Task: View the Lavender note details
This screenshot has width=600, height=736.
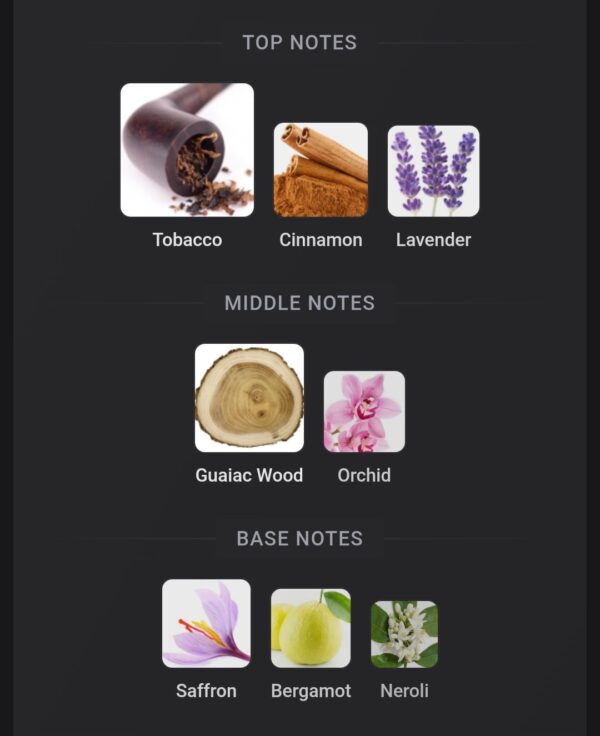Action: click(x=433, y=171)
